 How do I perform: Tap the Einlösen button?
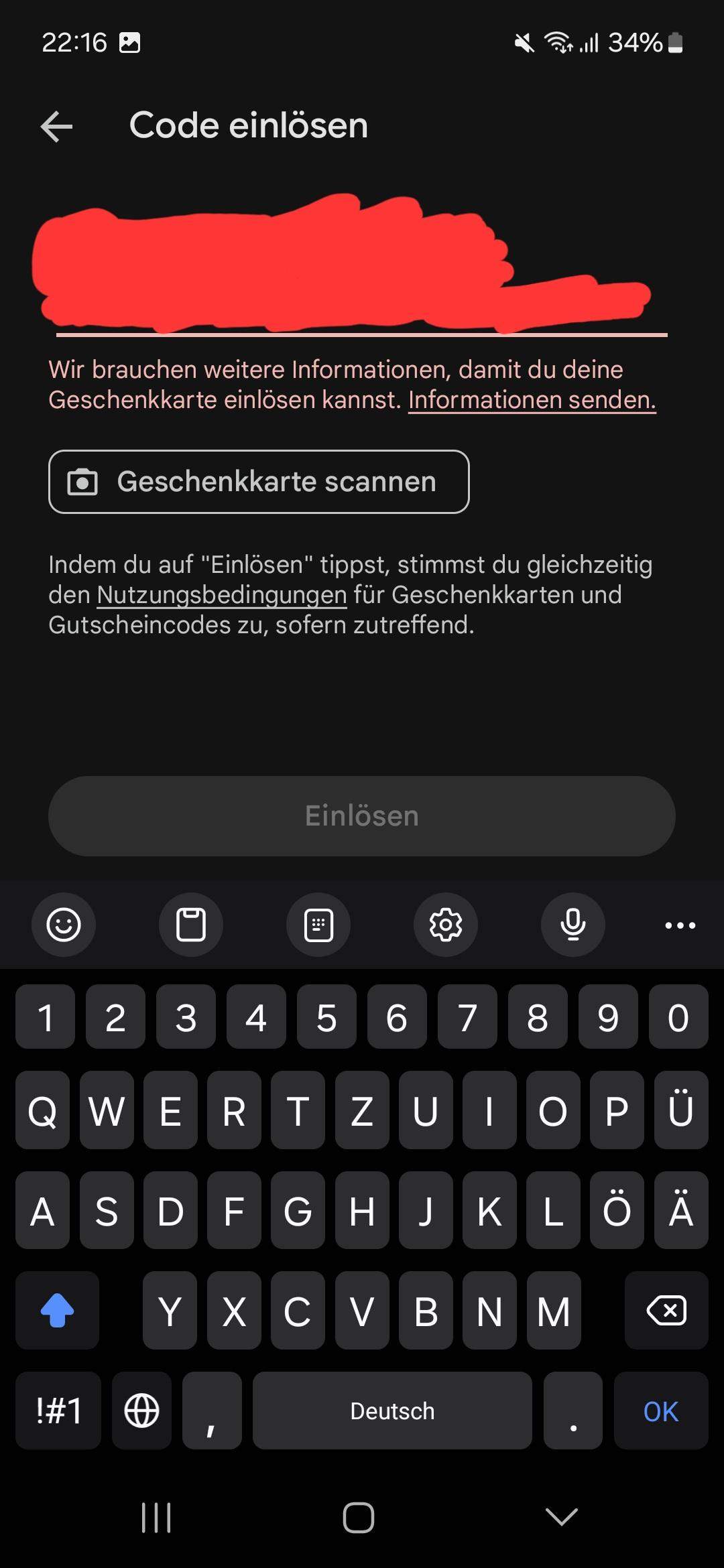coord(362,815)
